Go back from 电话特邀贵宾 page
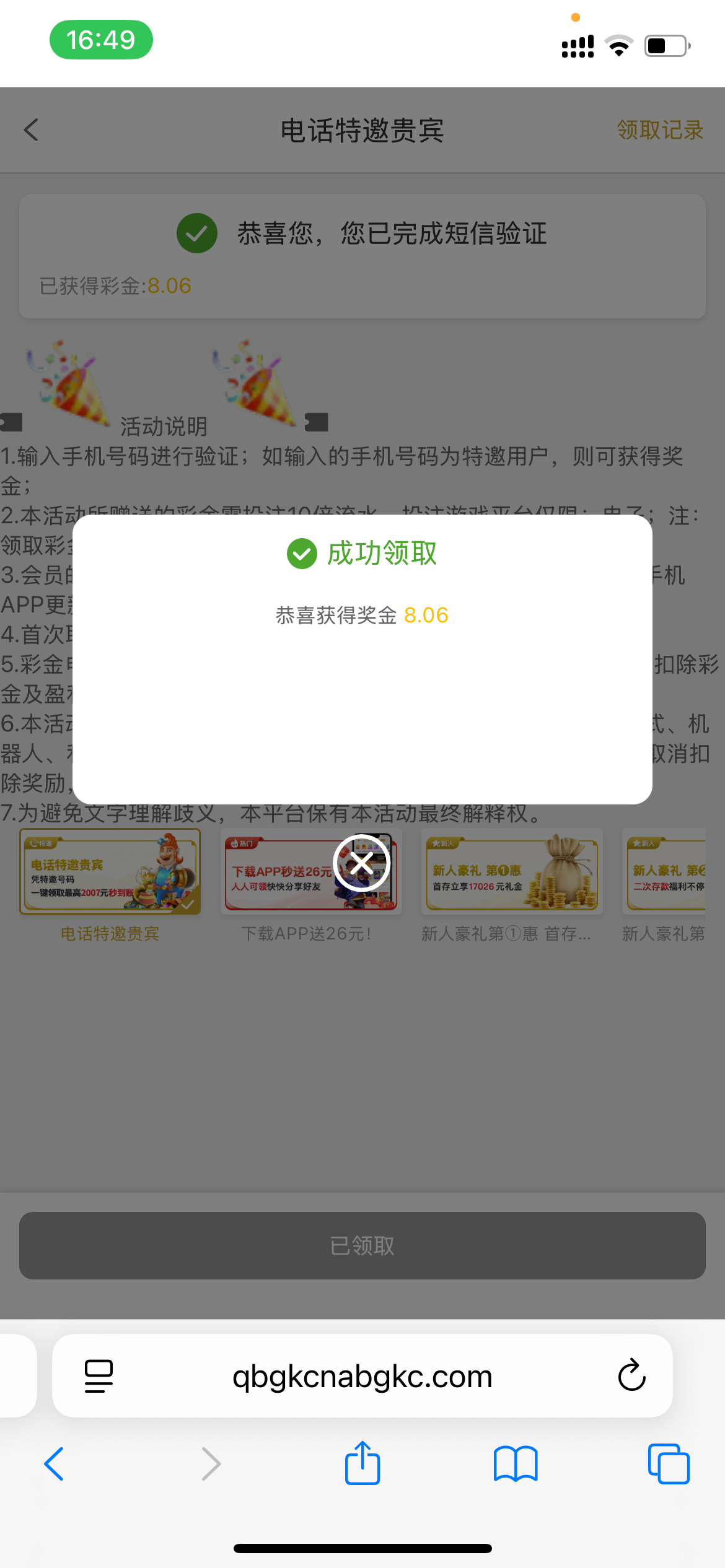 (x=32, y=130)
